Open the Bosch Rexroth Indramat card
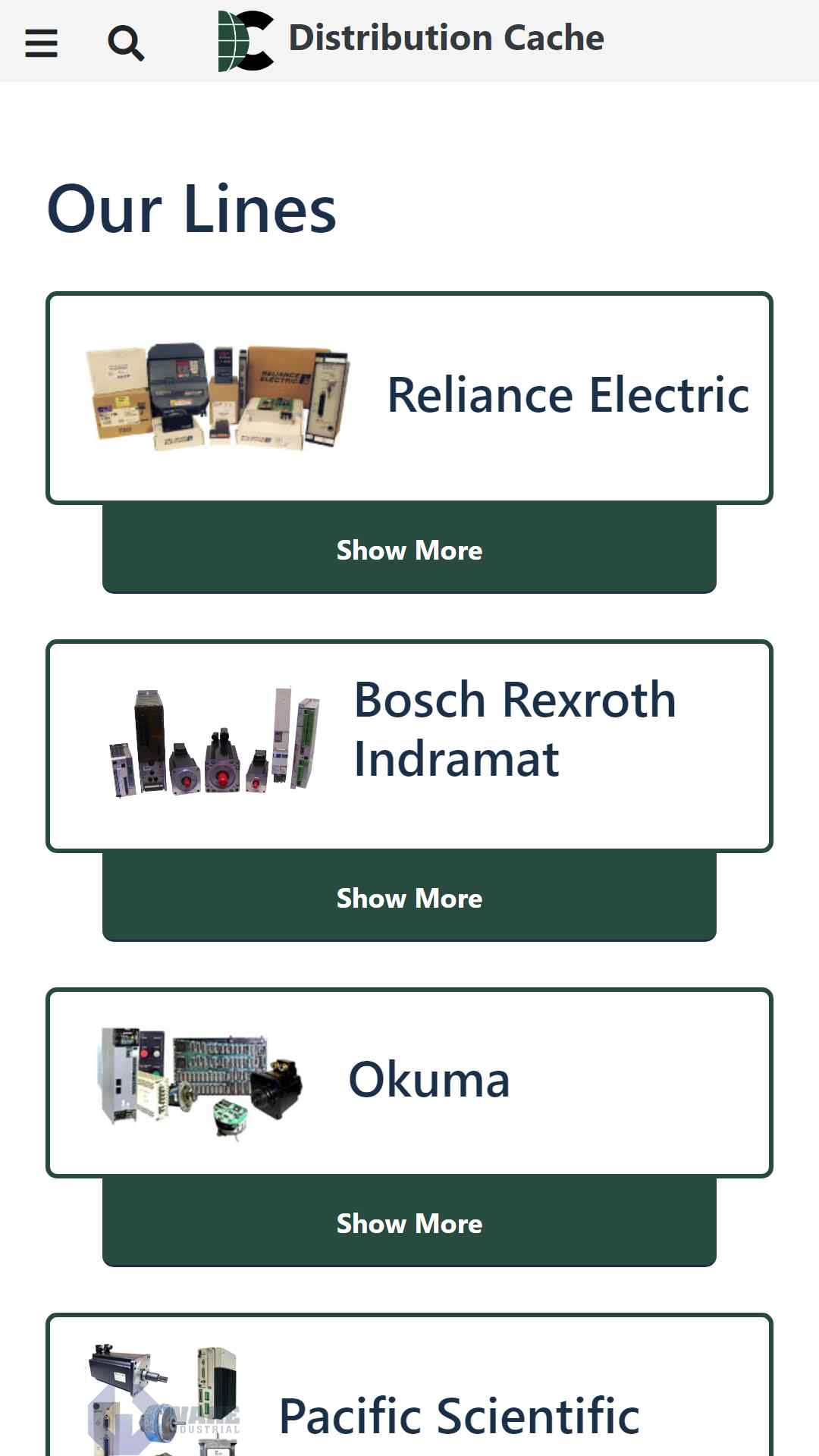 tap(409, 746)
